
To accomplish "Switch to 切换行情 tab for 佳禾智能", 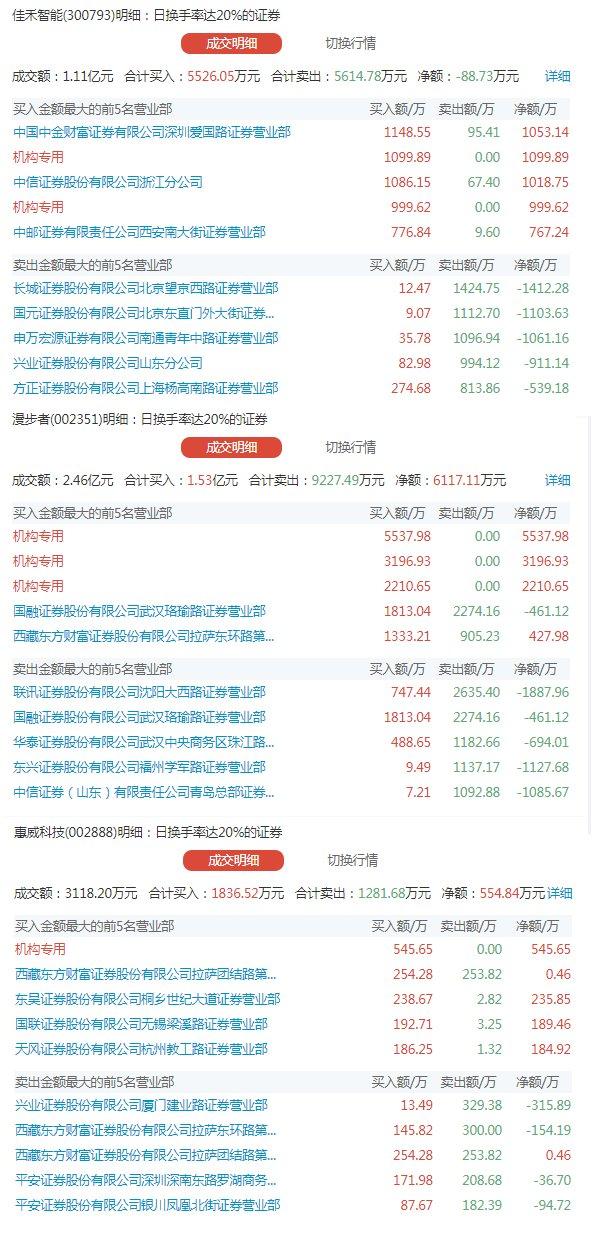I will (x=350, y=44).
